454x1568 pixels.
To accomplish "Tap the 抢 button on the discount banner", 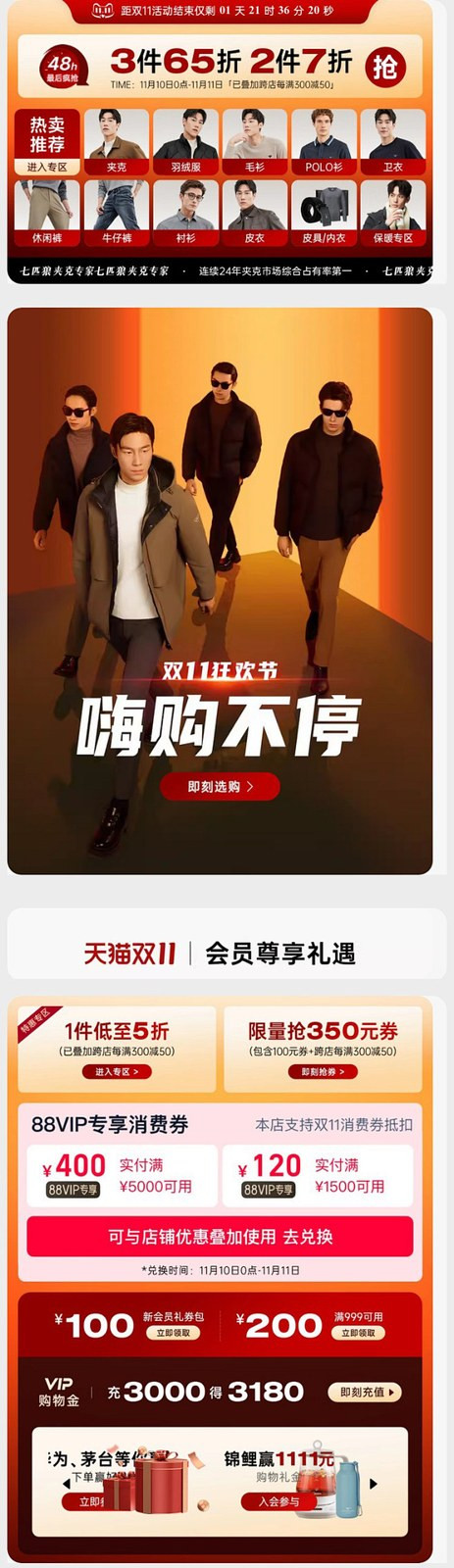I will click(386, 67).
